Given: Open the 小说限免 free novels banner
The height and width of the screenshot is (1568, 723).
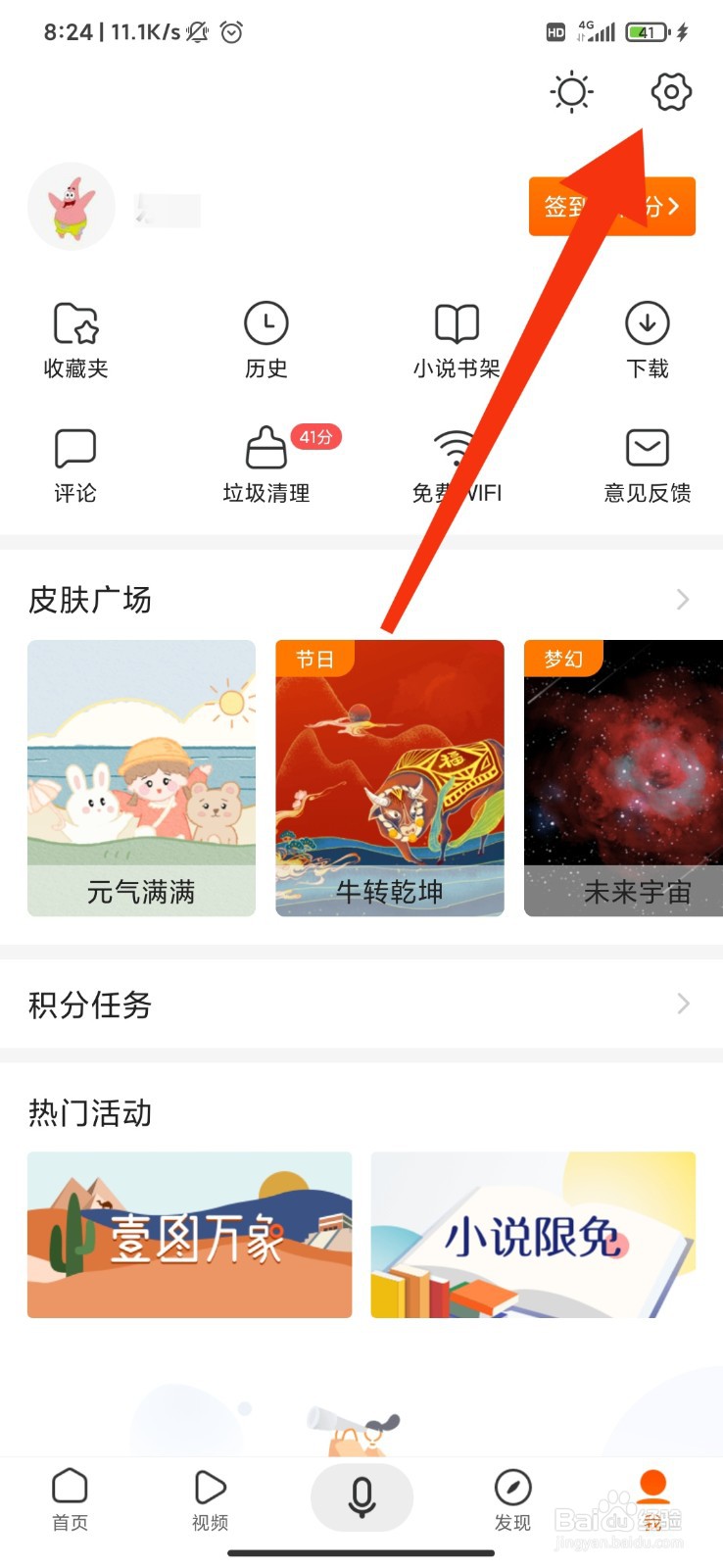Looking at the screenshot, I should (533, 1235).
